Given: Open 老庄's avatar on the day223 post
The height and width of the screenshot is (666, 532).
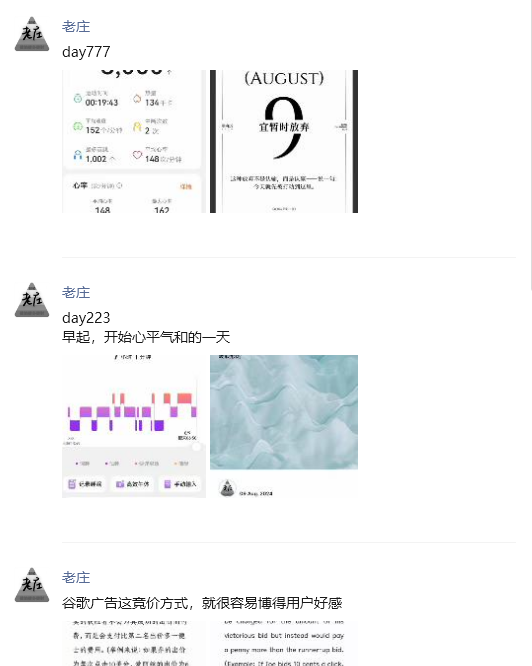Looking at the screenshot, I should [x=32, y=300].
